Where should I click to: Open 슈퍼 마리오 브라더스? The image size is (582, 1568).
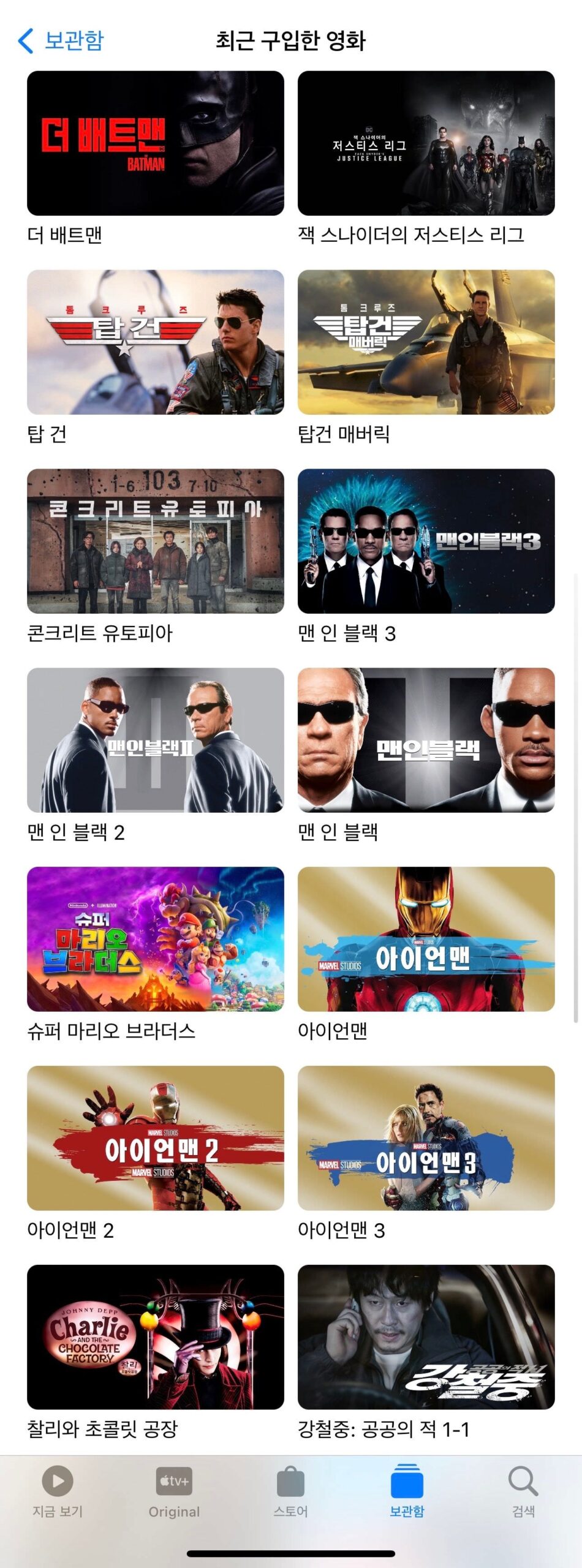coord(156,940)
